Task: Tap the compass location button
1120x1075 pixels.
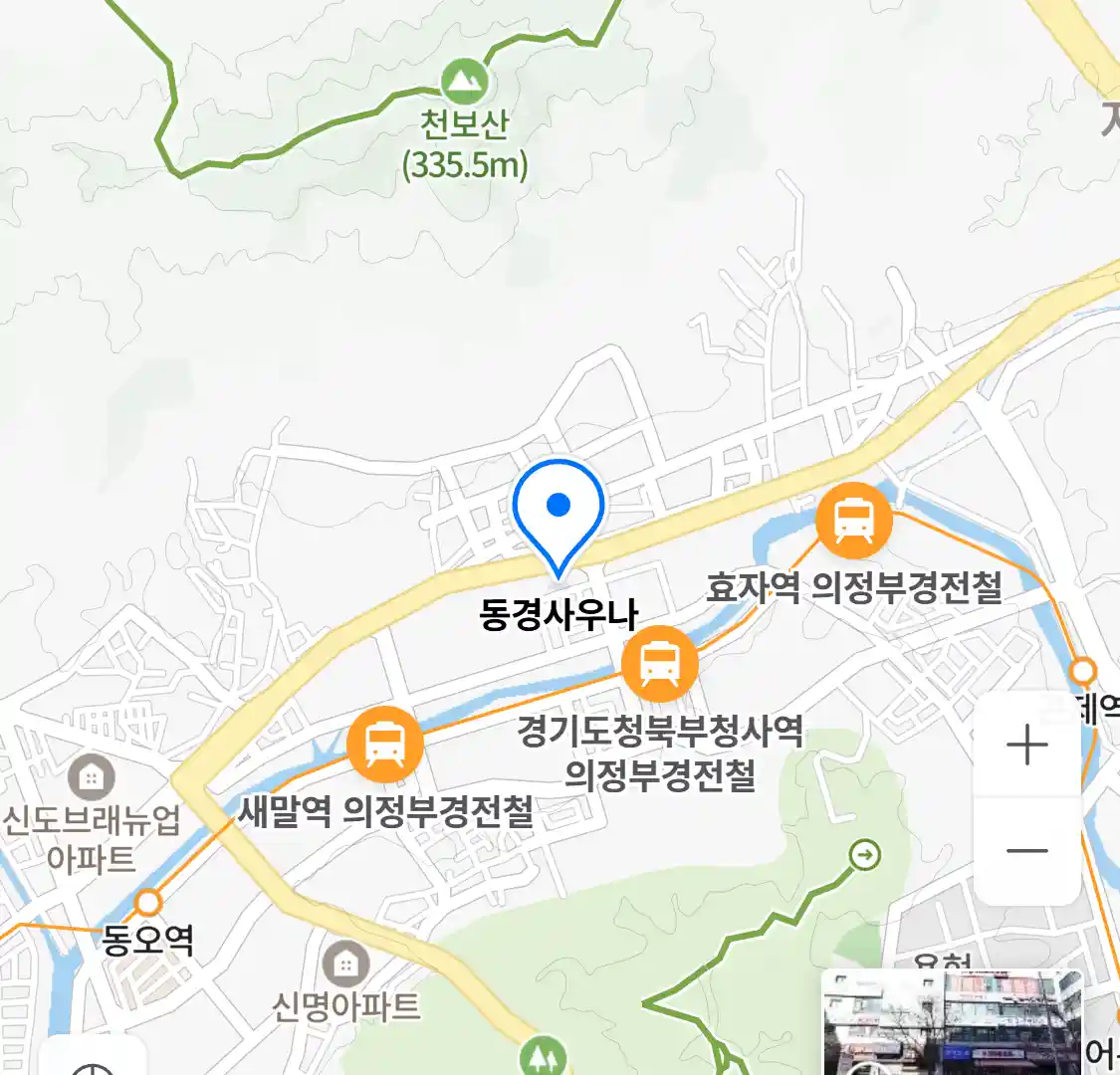Action: 97,1063
